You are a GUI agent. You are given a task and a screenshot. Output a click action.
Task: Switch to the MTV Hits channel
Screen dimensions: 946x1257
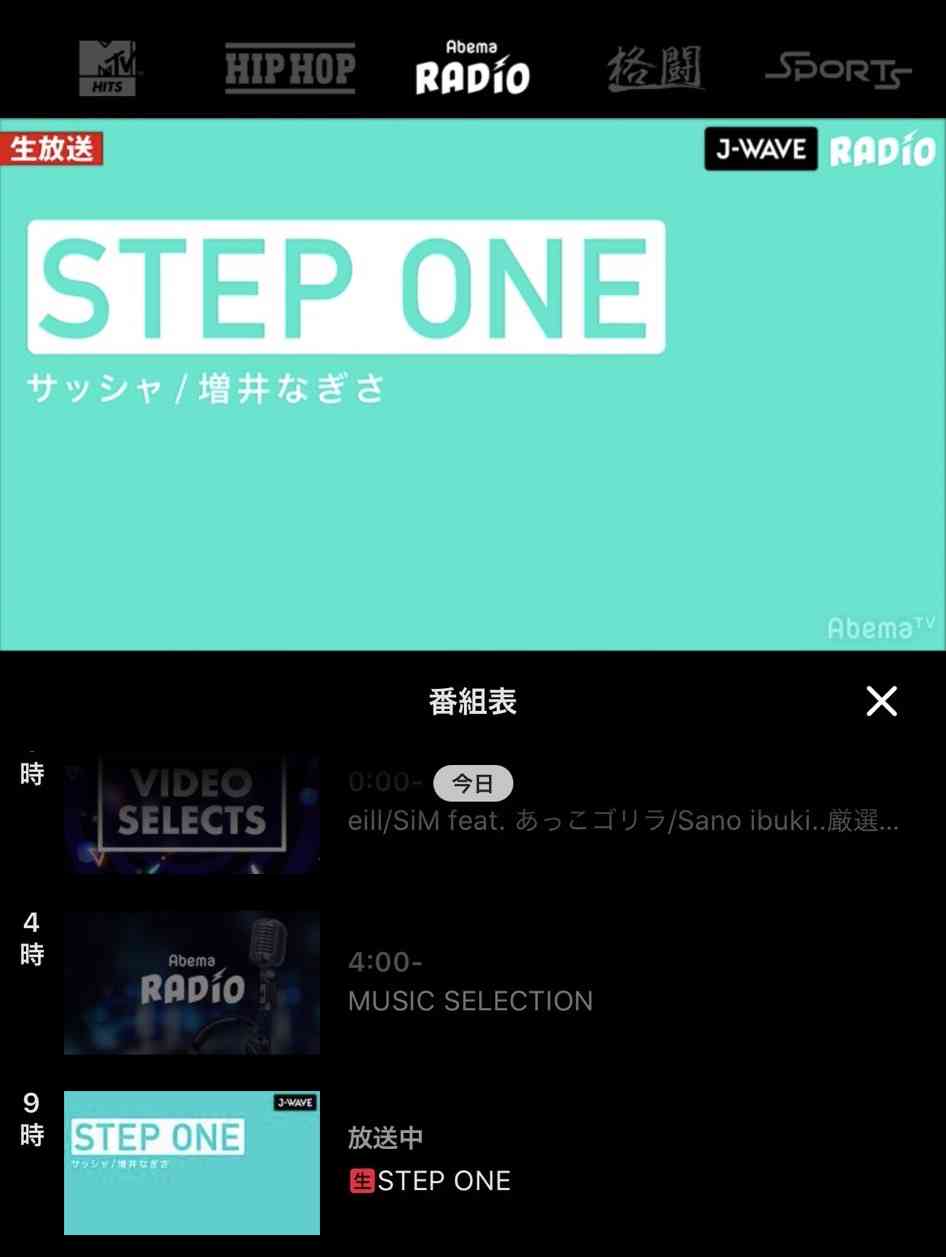pyautogui.click(x=110, y=69)
